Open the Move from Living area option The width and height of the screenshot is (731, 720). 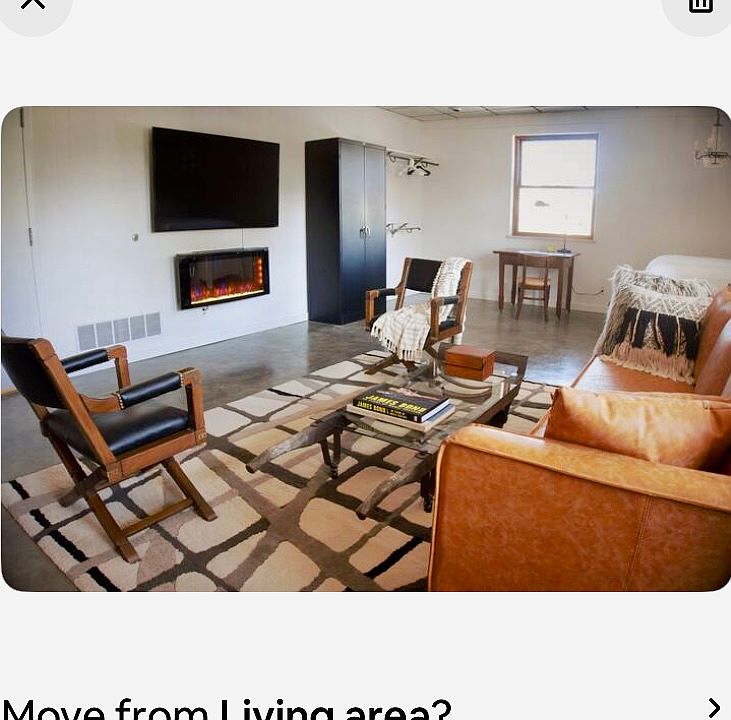[365, 708]
